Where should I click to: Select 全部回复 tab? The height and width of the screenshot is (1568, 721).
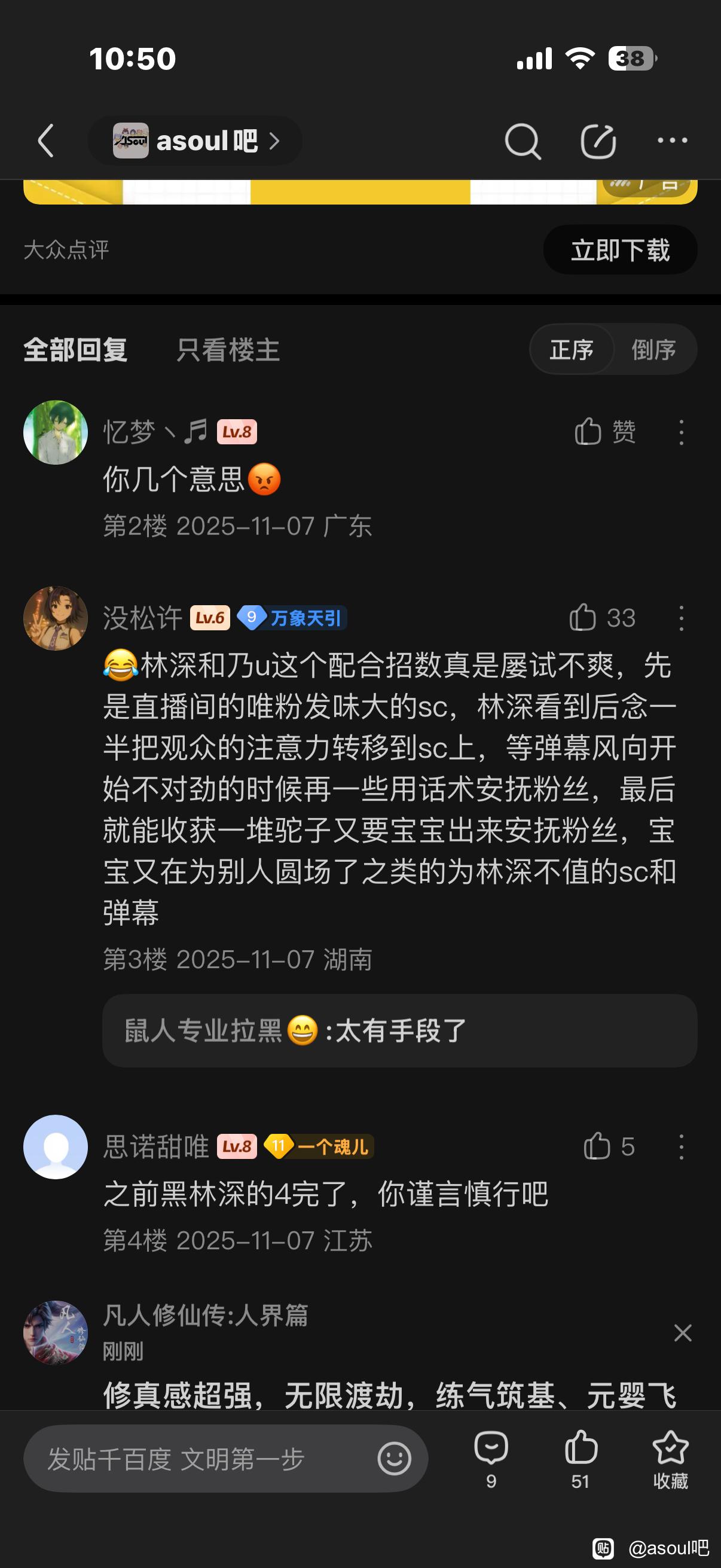point(75,350)
